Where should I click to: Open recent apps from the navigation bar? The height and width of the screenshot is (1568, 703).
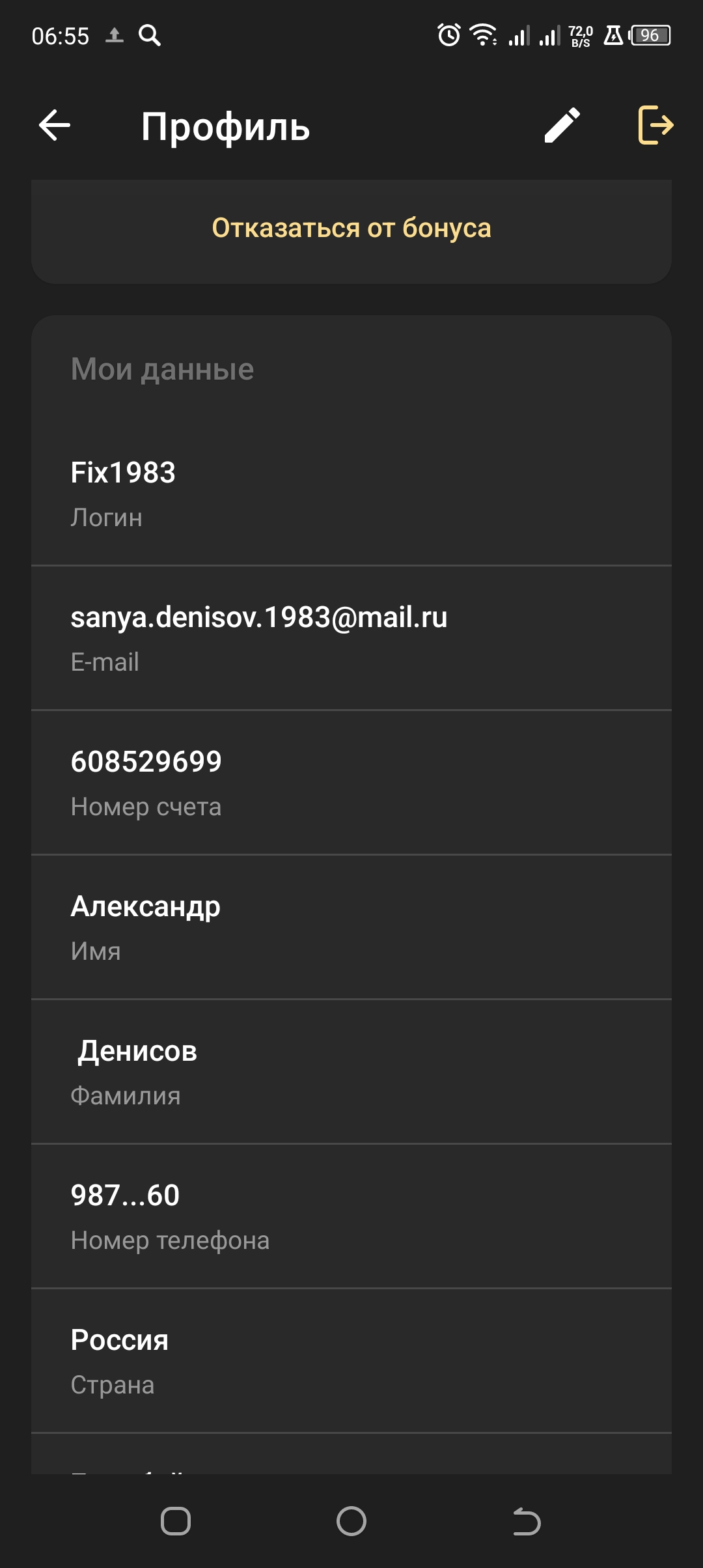coord(176,1522)
